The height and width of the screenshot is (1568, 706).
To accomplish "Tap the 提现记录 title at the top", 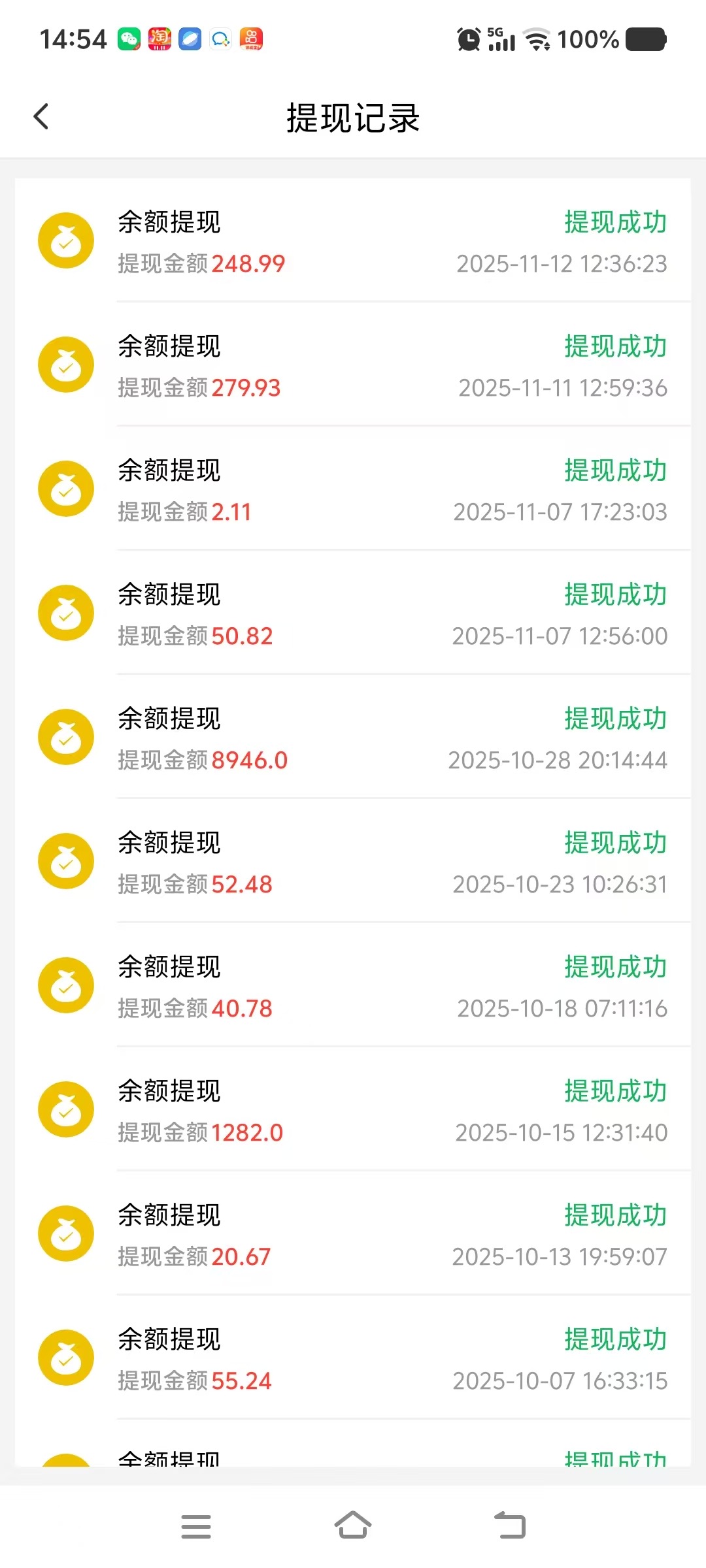I will pos(353,118).
